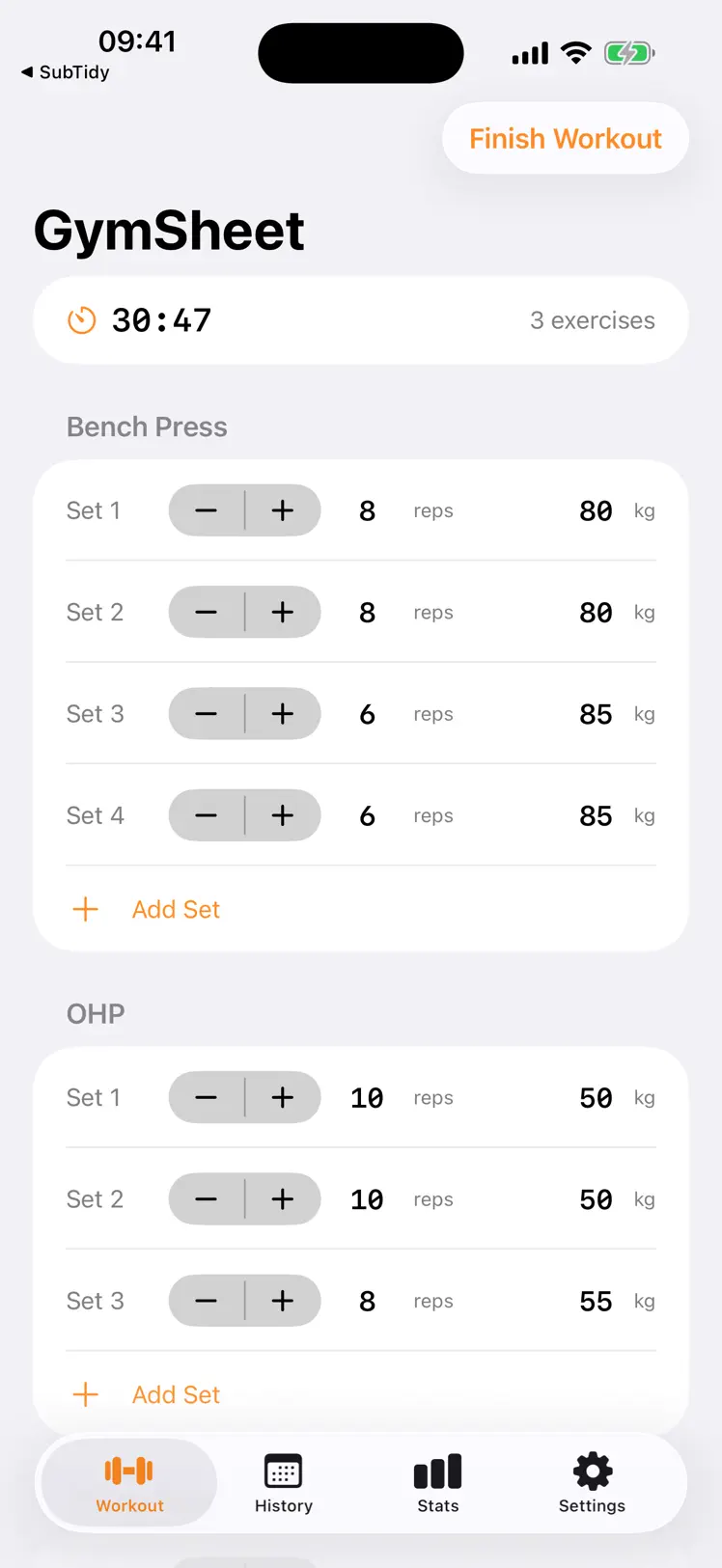Image resolution: width=722 pixels, height=1568 pixels.
Task: Open the History calendar icon
Action: point(283,1472)
